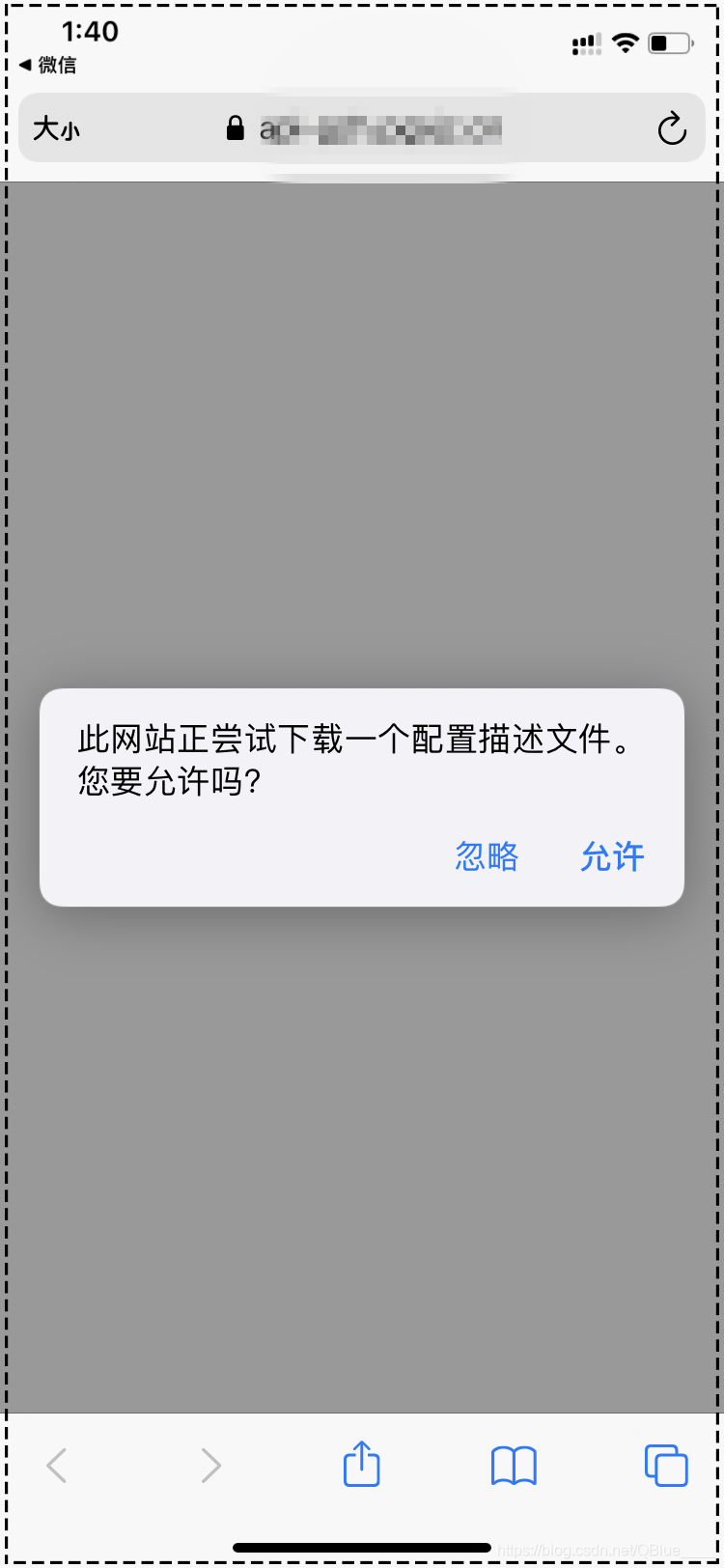
Task: Tap the forward navigation chevron
Action: [211, 1465]
